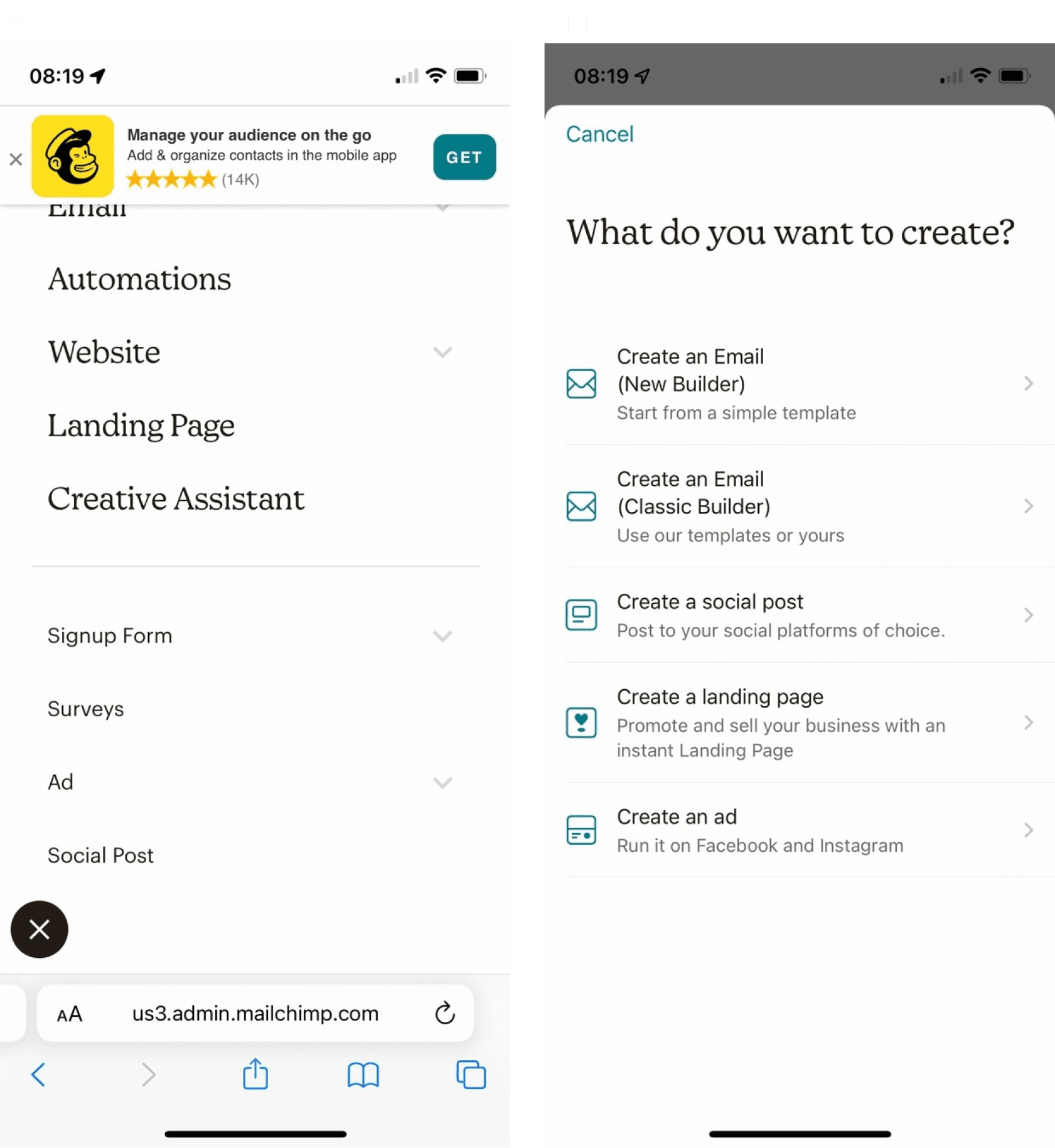The image size is (1055, 1148).
Task: Select Create an Email (Classic Builder)
Action: point(800,506)
